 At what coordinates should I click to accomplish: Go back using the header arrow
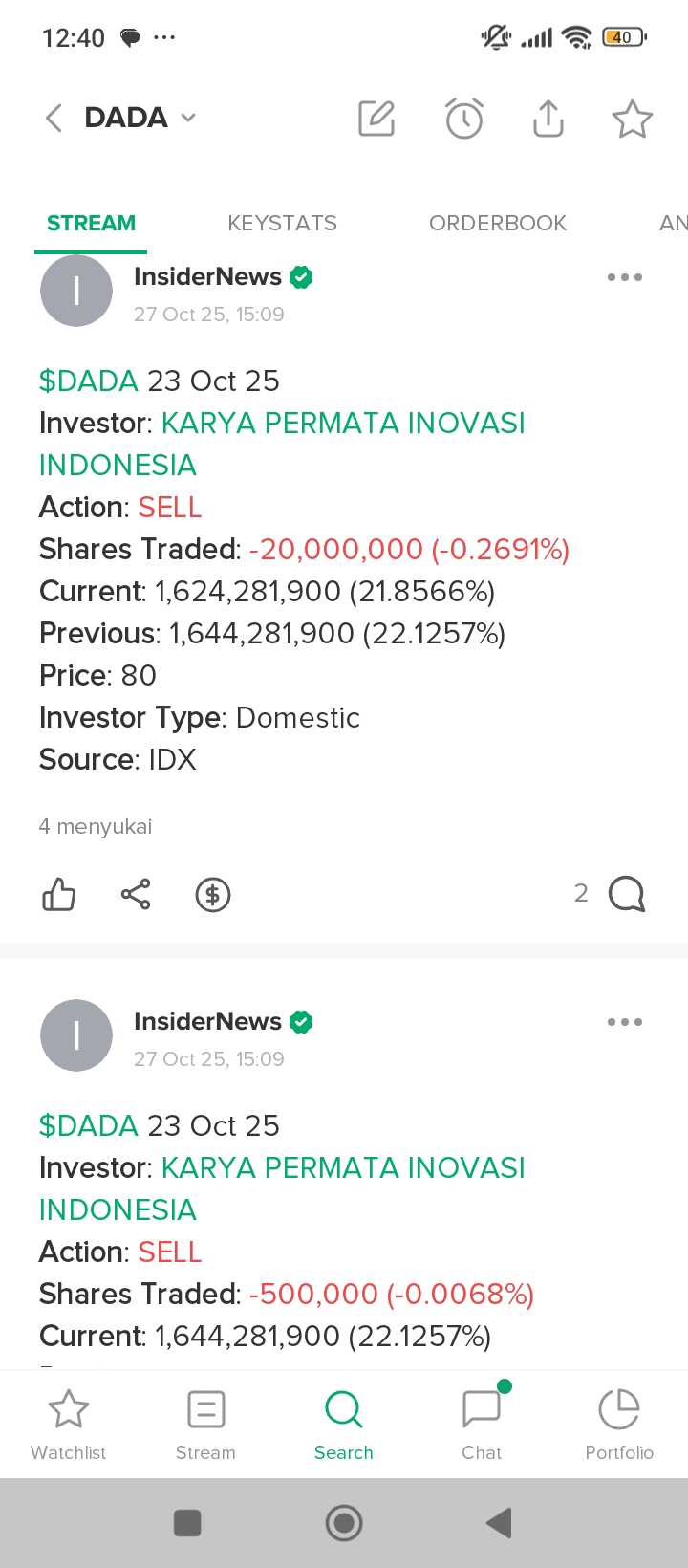pos(54,118)
